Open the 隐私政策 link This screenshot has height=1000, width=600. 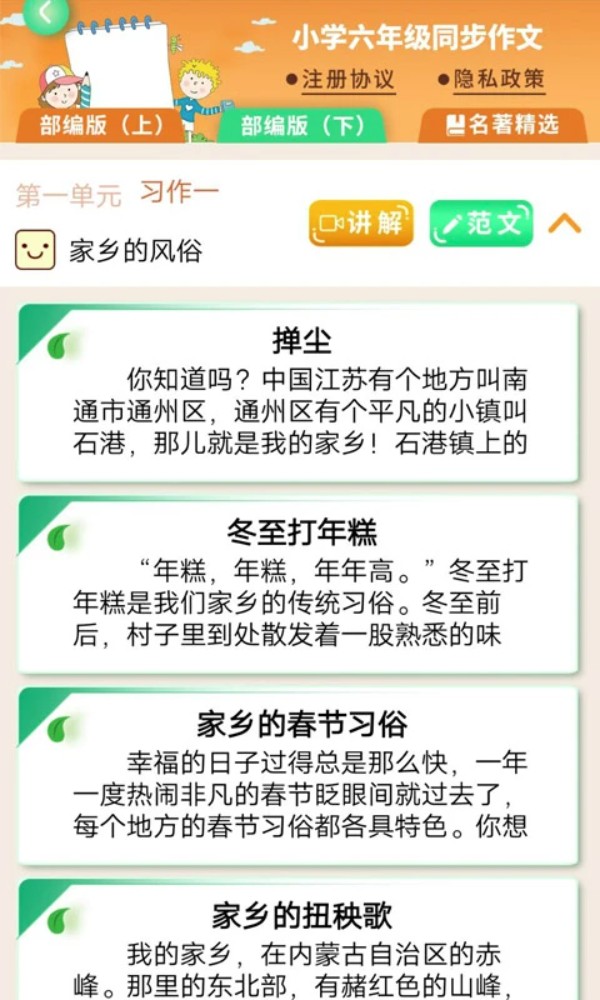click(490, 80)
